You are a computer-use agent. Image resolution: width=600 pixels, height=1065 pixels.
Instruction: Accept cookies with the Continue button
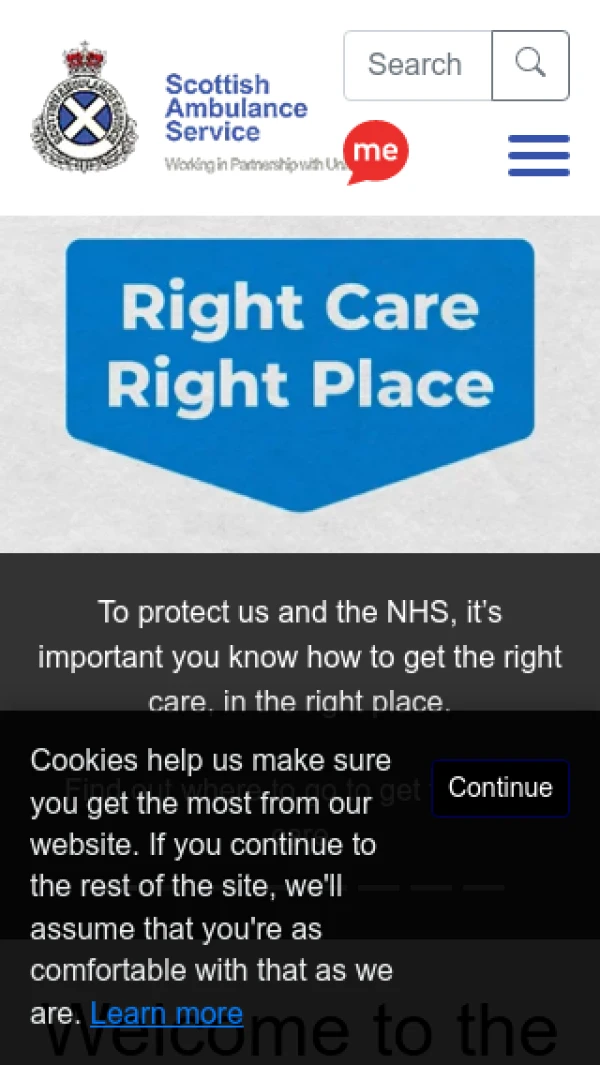[500, 788]
